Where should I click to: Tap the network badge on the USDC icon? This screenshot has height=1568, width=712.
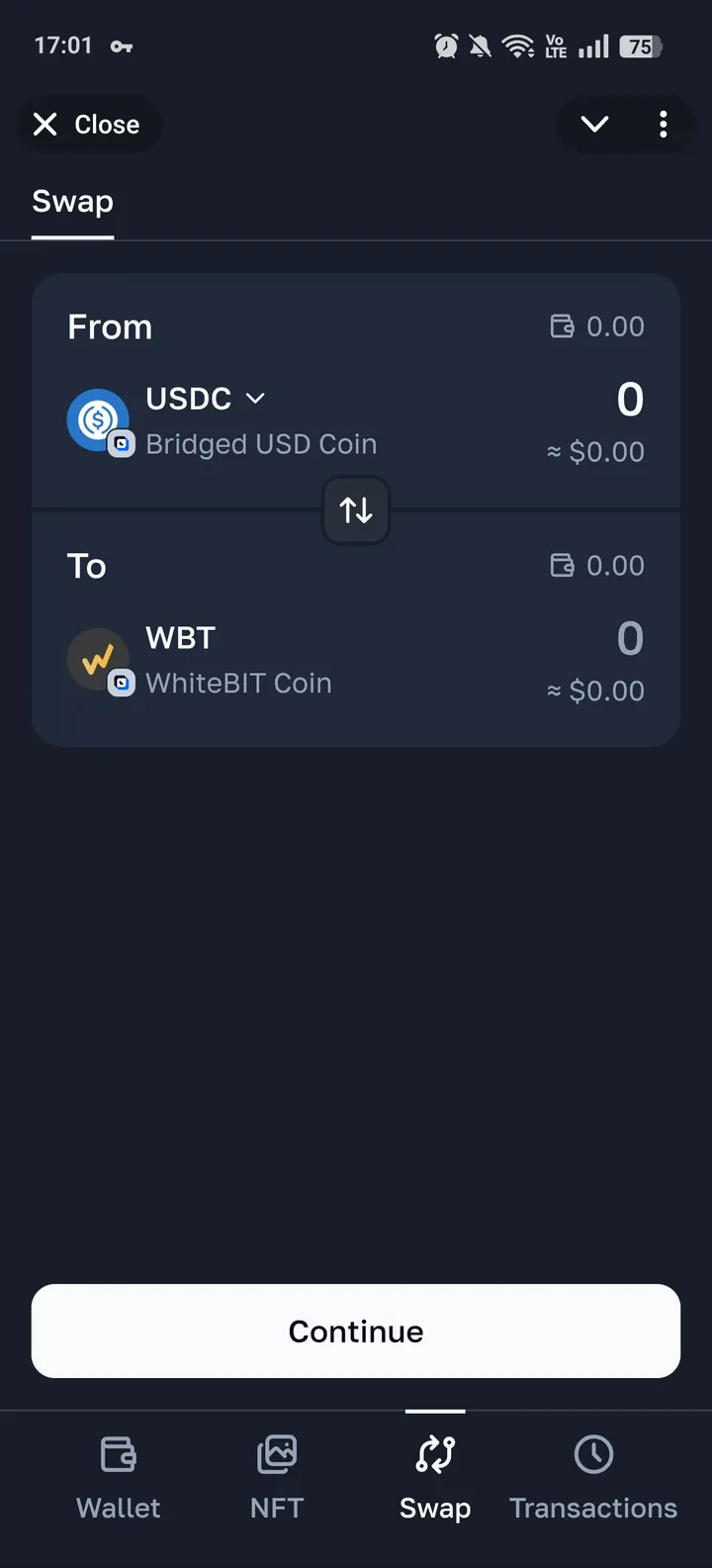pyautogui.click(x=122, y=444)
